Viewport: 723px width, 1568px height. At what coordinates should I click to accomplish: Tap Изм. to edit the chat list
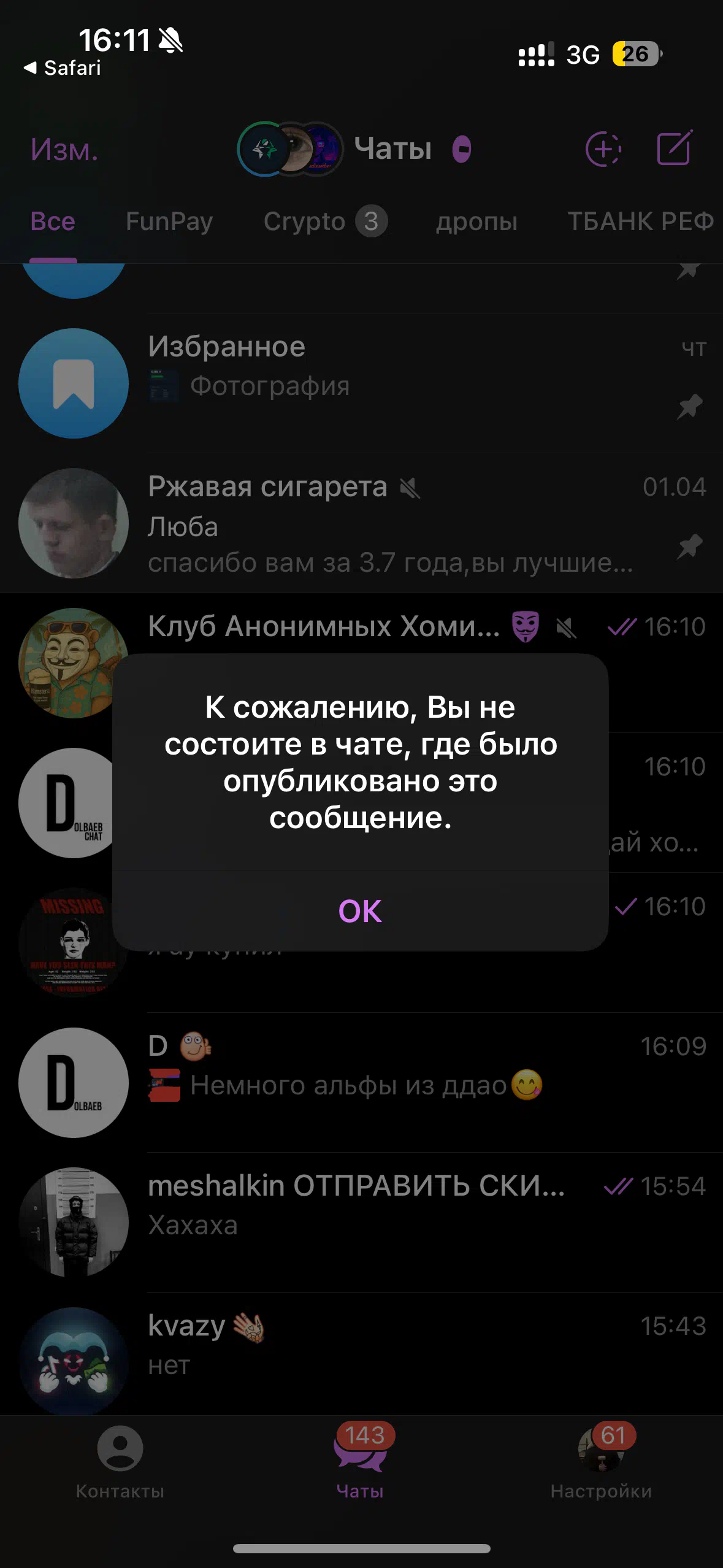[x=64, y=149]
